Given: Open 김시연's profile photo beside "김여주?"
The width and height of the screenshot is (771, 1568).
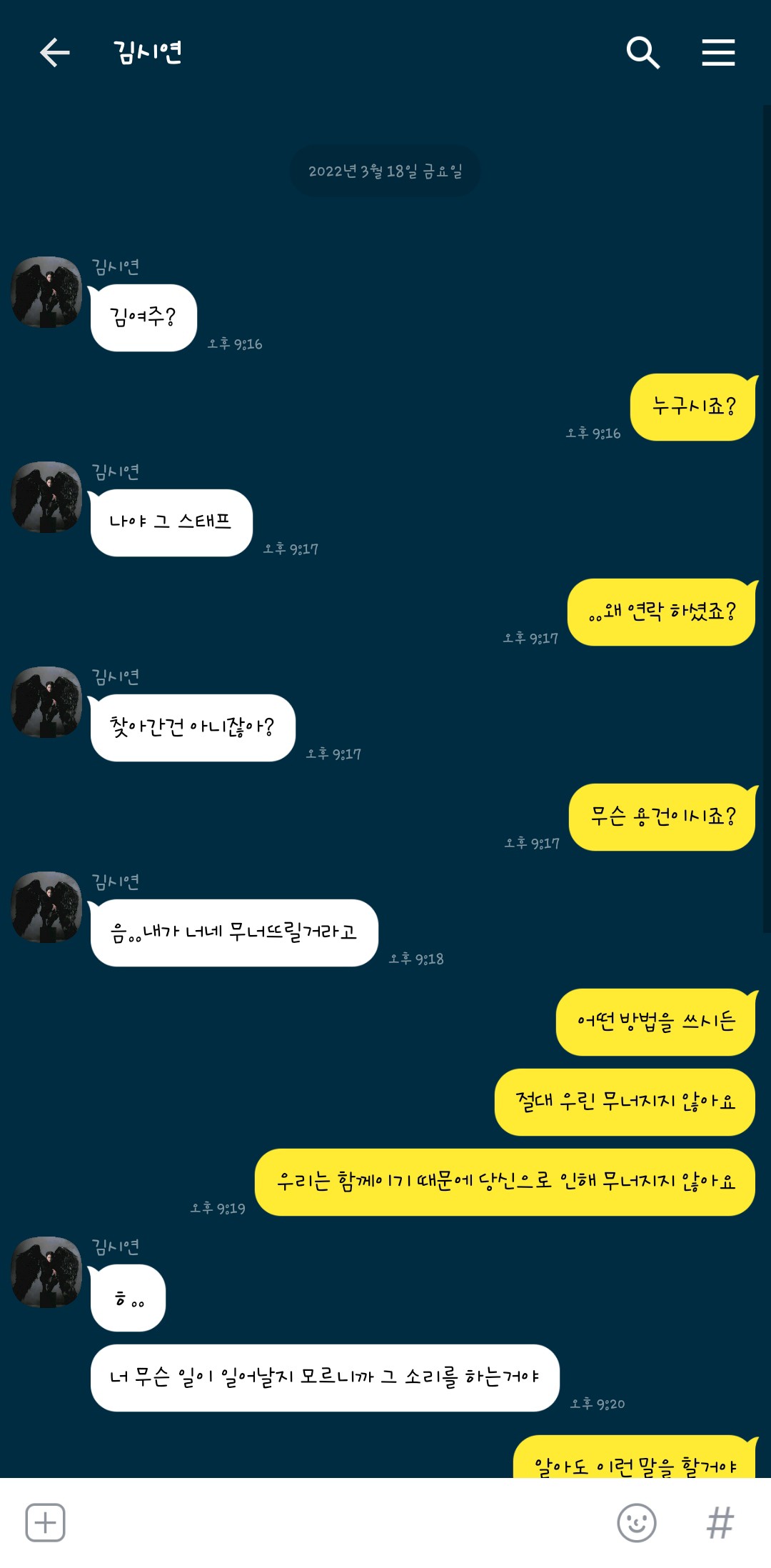Looking at the screenshot, I should click(x=47, y=292).
